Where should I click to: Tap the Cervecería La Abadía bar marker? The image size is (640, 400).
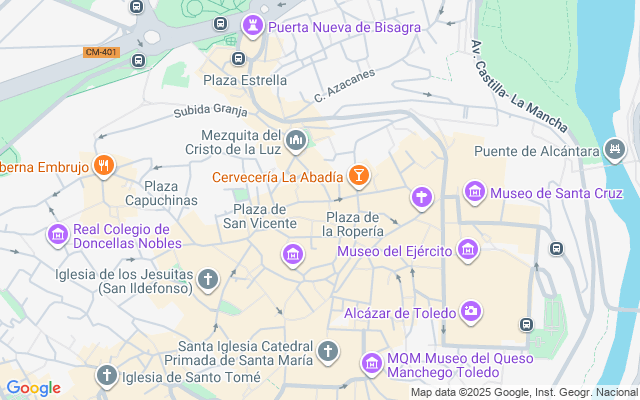(359, 177)
